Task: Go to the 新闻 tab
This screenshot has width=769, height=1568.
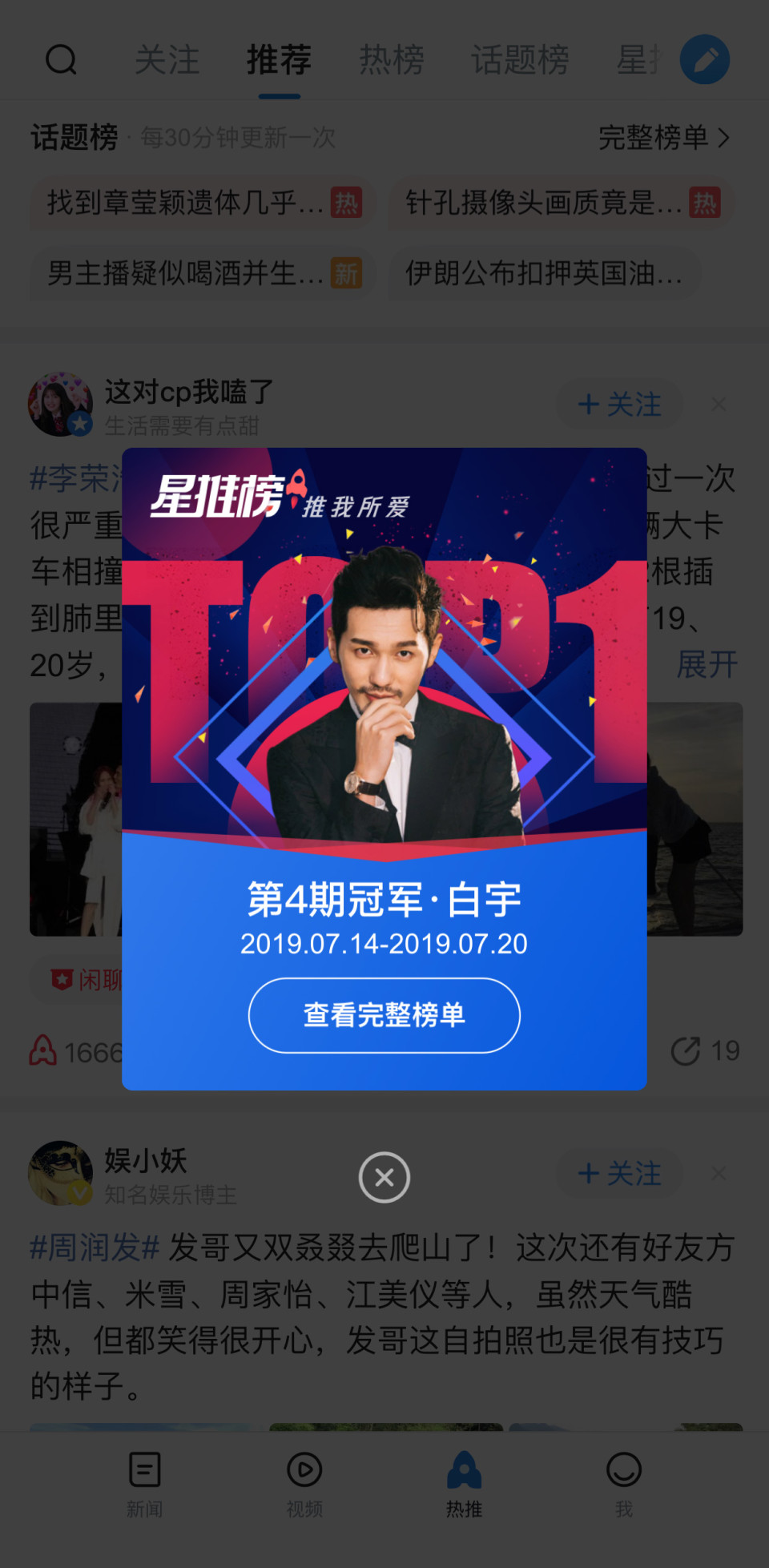Action: tap(145, 1484)
